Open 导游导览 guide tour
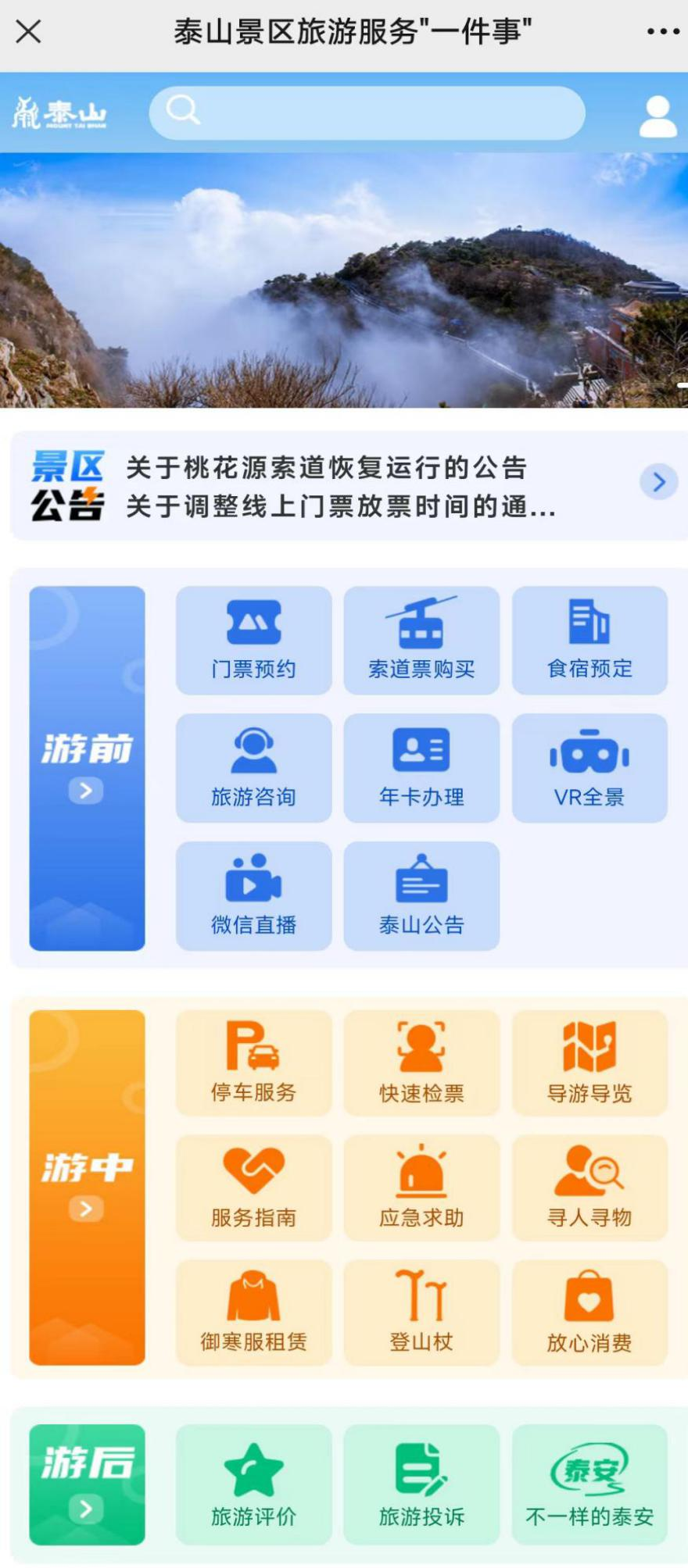Screen dimensions: 688x1568 click(589, 1063)
